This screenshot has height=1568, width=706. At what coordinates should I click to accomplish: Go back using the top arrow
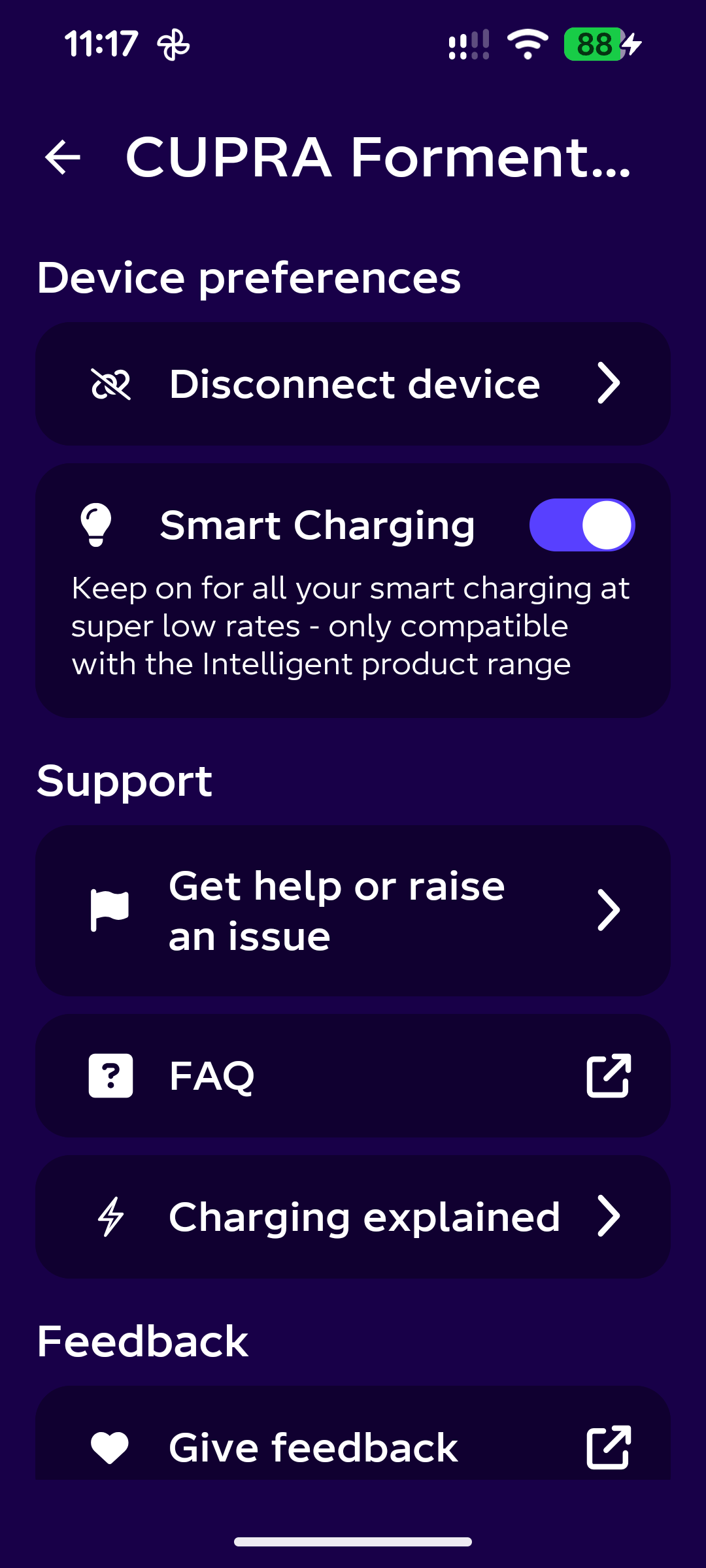(x=63, y=157)
